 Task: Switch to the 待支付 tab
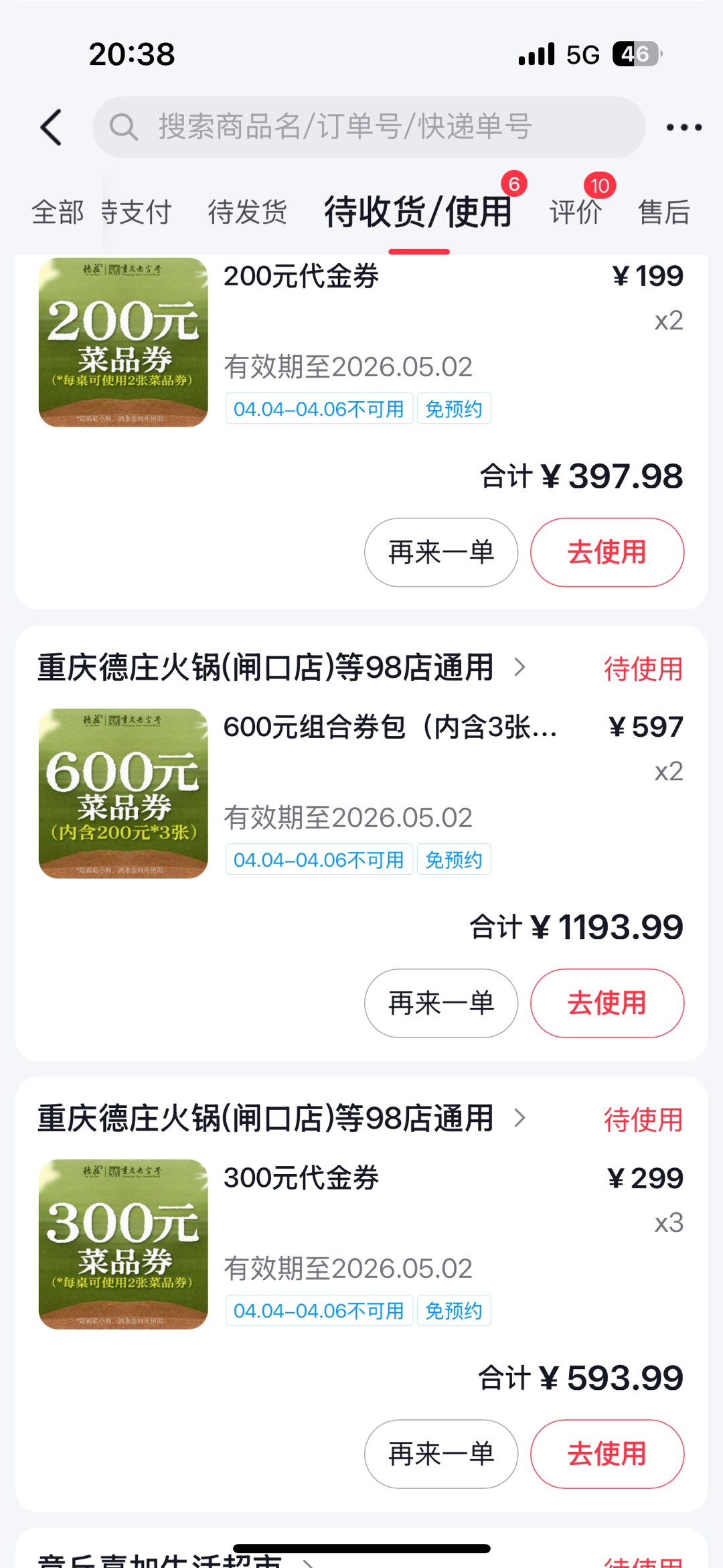pos(138,212)
